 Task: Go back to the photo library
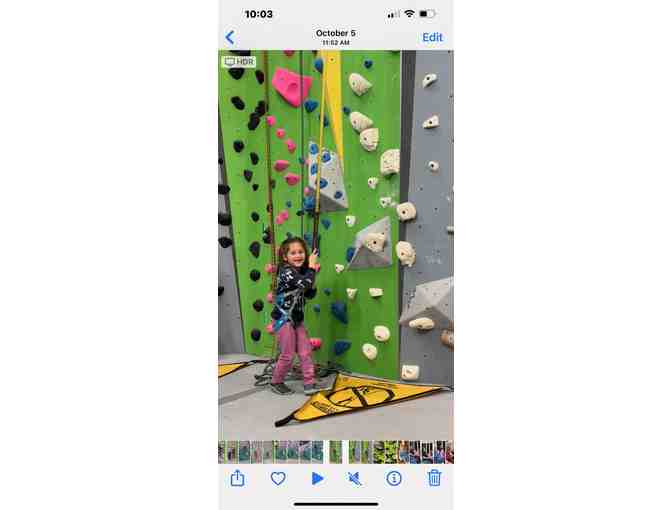(x=229, y=38)
